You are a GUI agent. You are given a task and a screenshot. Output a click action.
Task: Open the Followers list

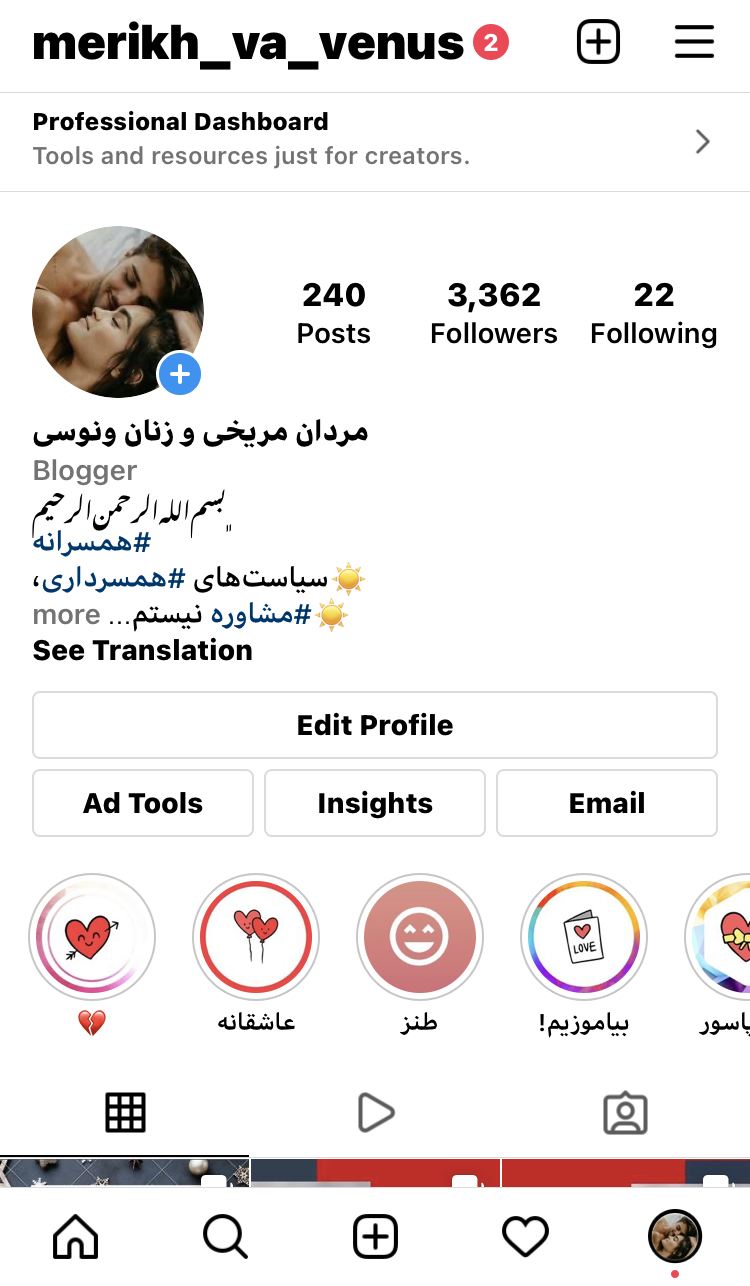tap(494, 313)
